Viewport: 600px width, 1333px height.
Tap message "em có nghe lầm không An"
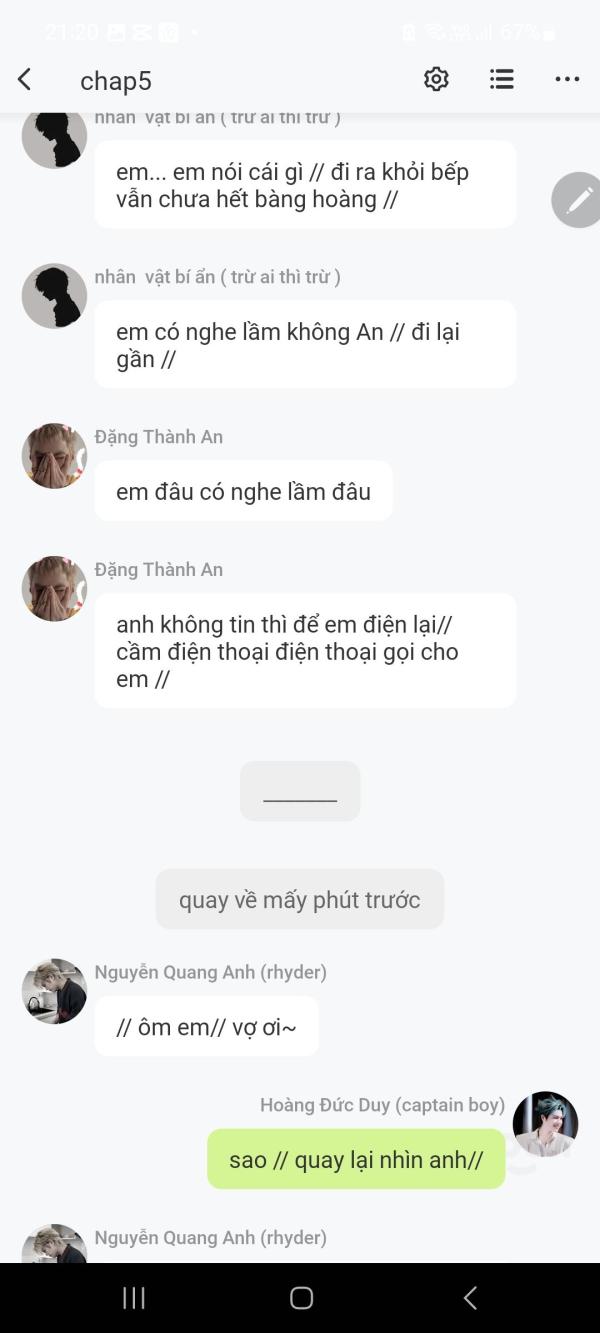click(305, 344)
